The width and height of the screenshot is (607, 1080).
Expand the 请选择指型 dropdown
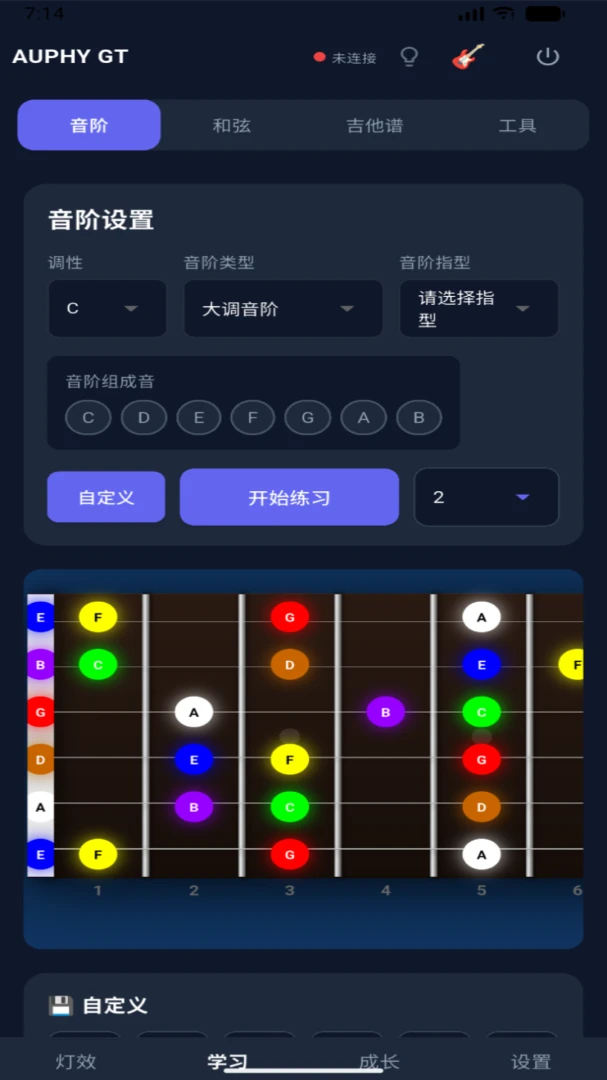pyautogui.click(x=479, y=309)
